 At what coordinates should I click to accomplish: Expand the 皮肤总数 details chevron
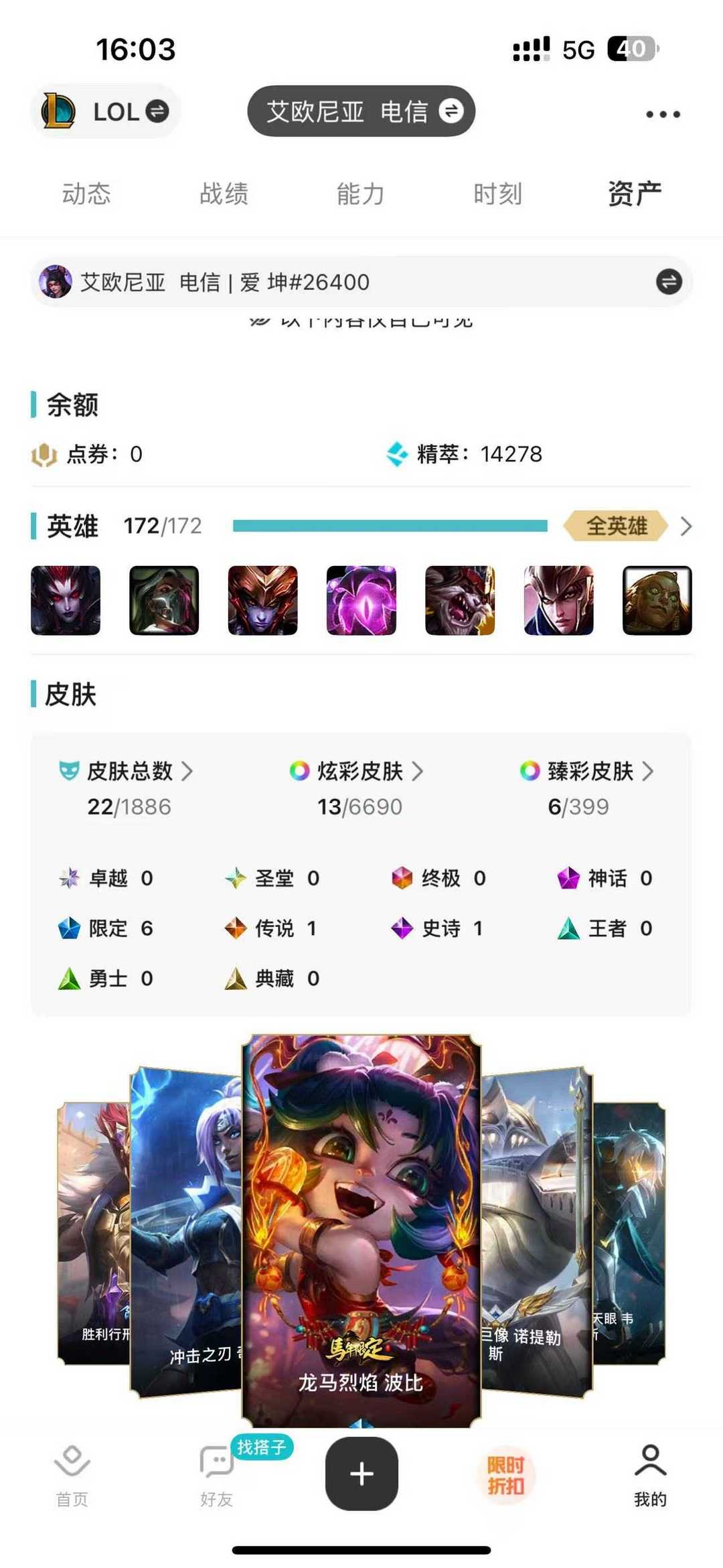point(187,772)
